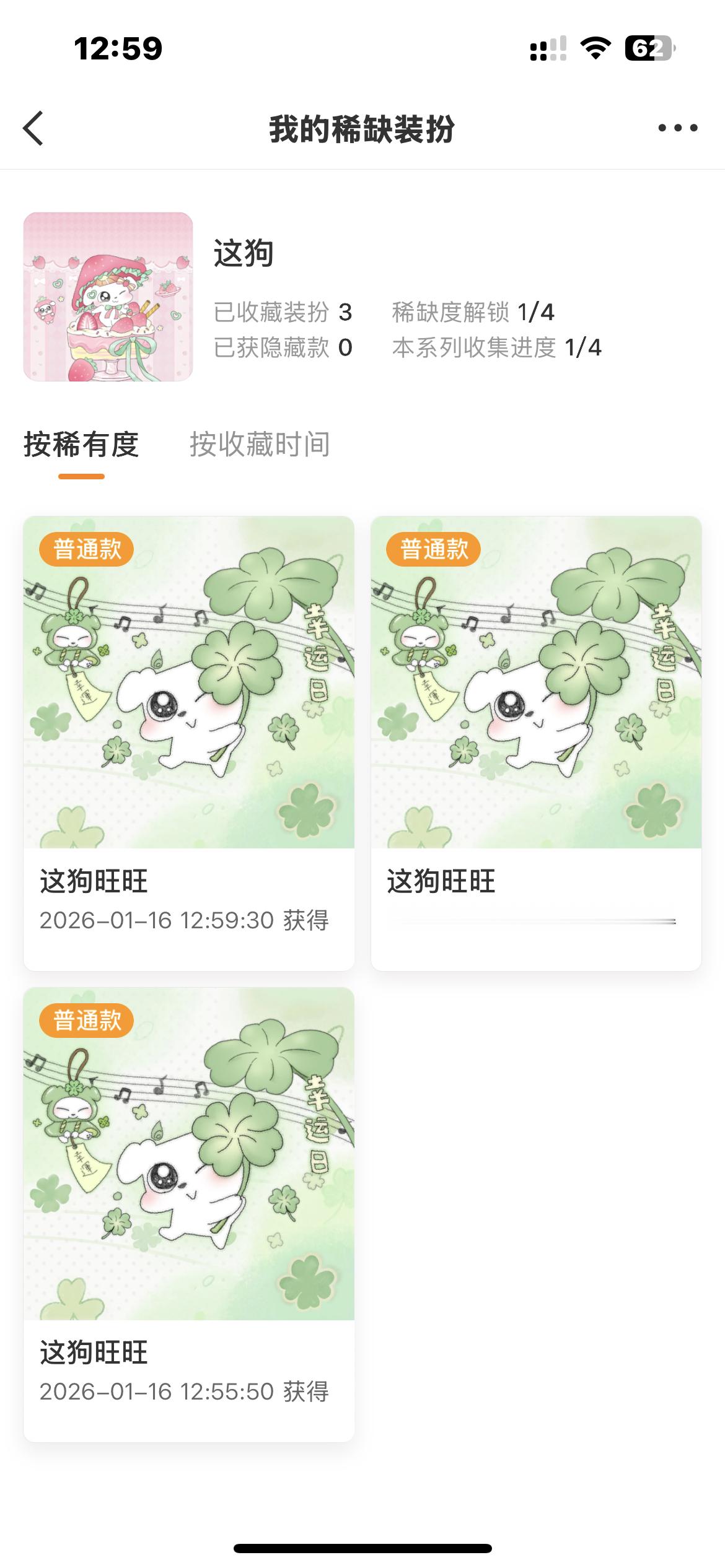
Task: Switch to the 按稀有度 tab
Action: click(x=81, y=445)
